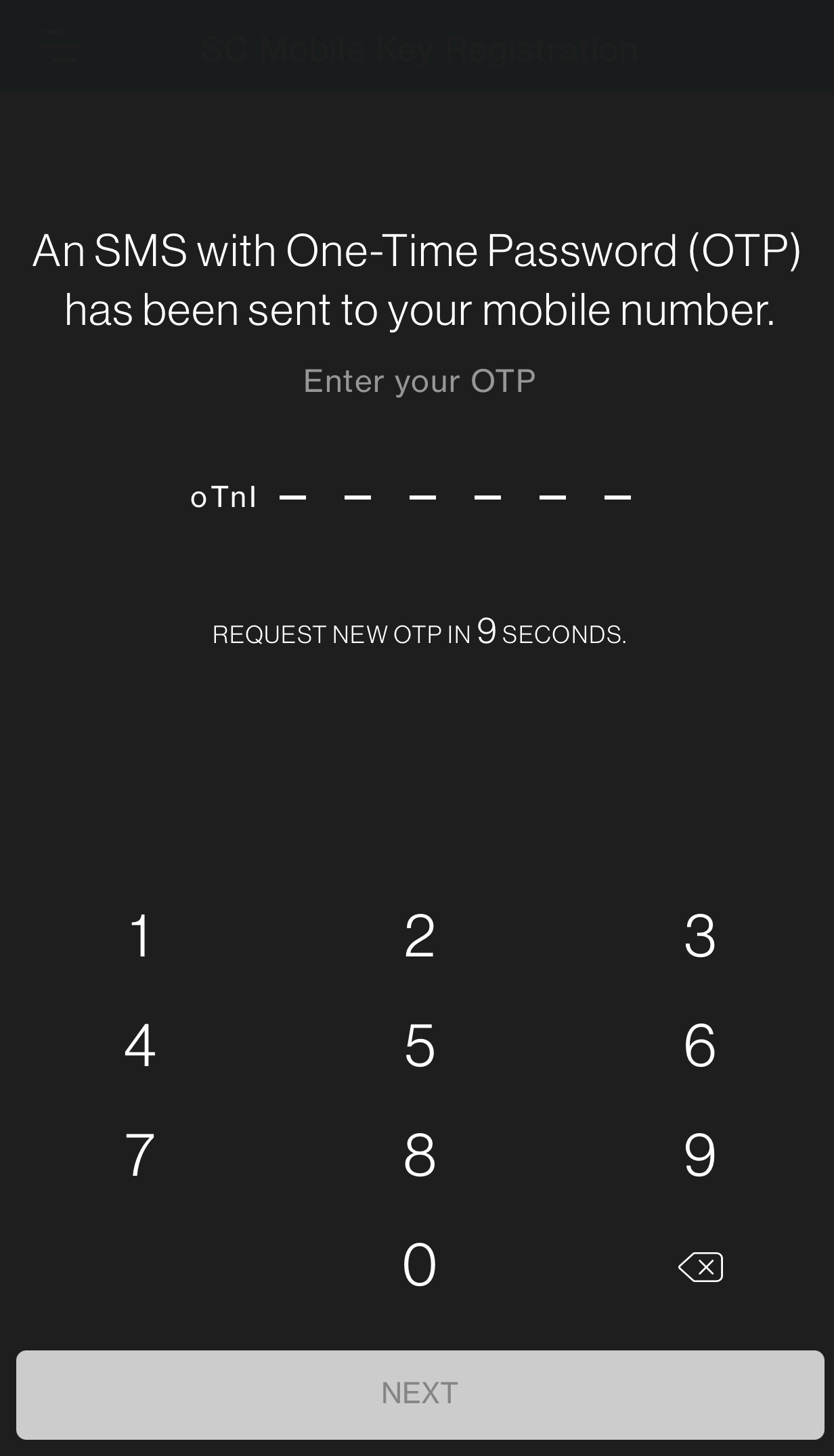Click the request new OTP countdown

pyautogui.click(x=418, y=635)
